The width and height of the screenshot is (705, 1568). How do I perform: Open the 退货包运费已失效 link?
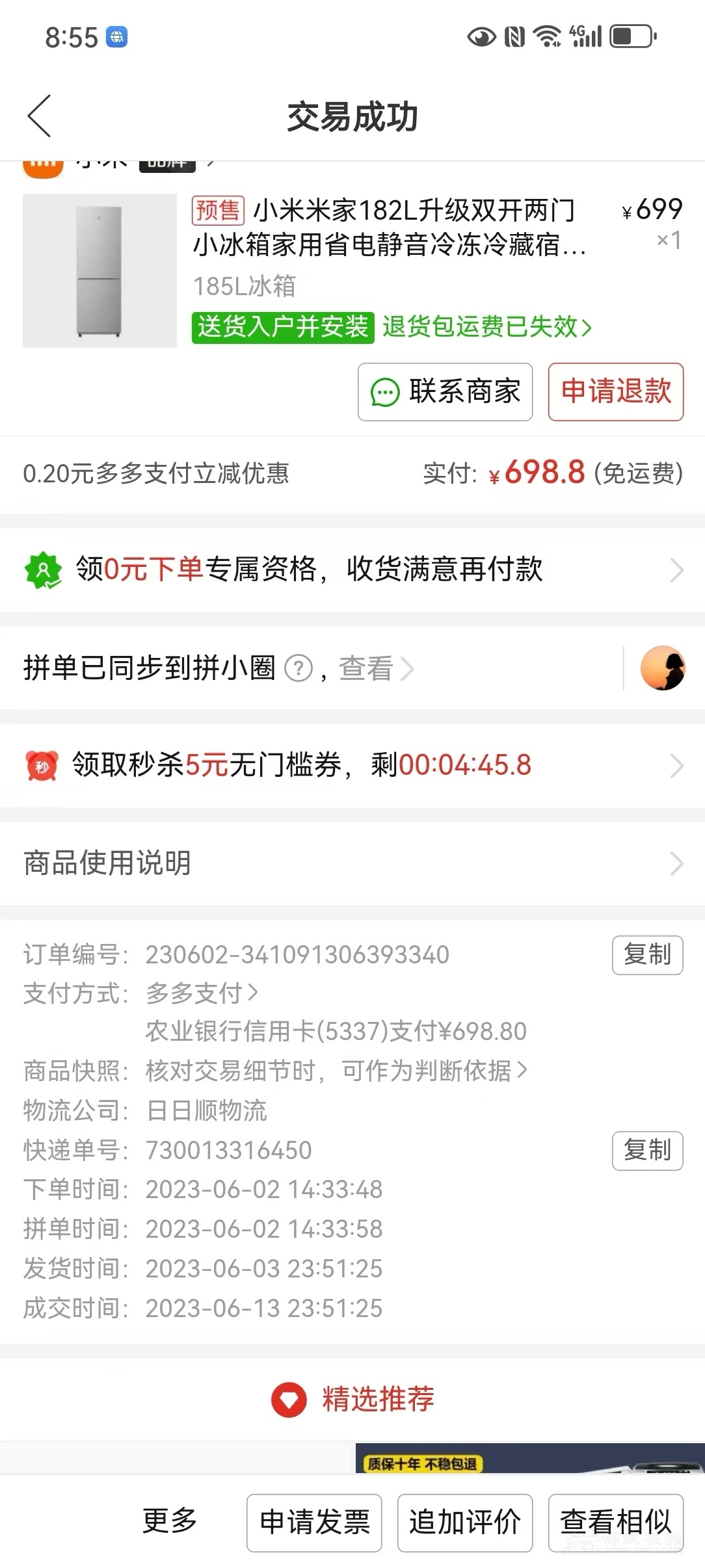[486, 326]
